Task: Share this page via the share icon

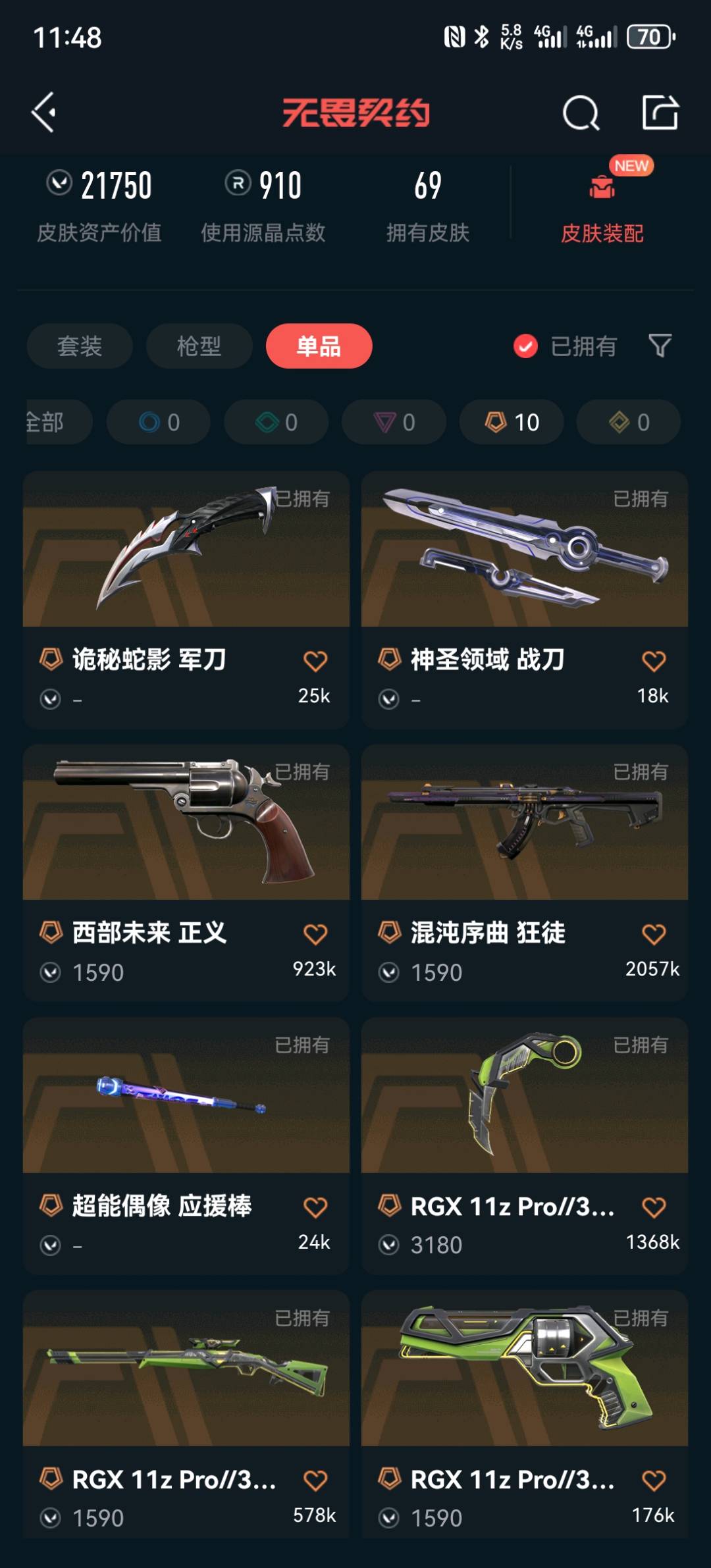Action: 660,113
